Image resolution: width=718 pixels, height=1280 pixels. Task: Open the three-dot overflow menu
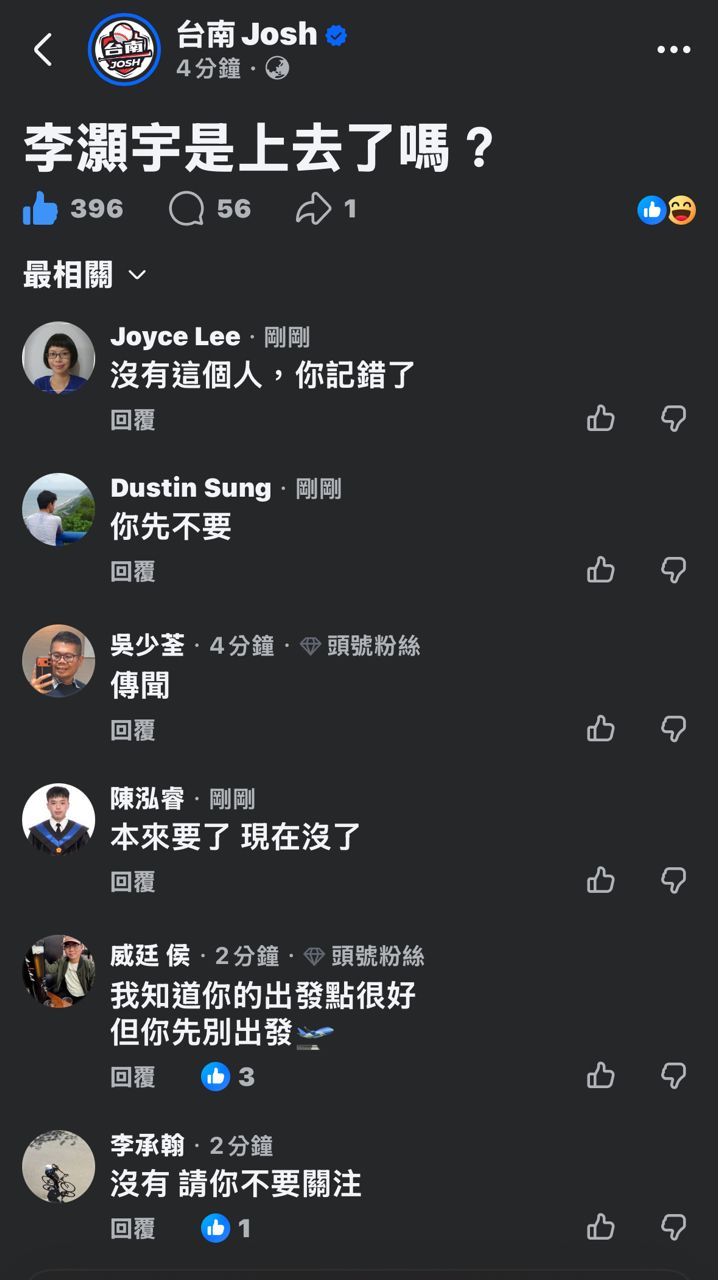click(x=673, y=50)
